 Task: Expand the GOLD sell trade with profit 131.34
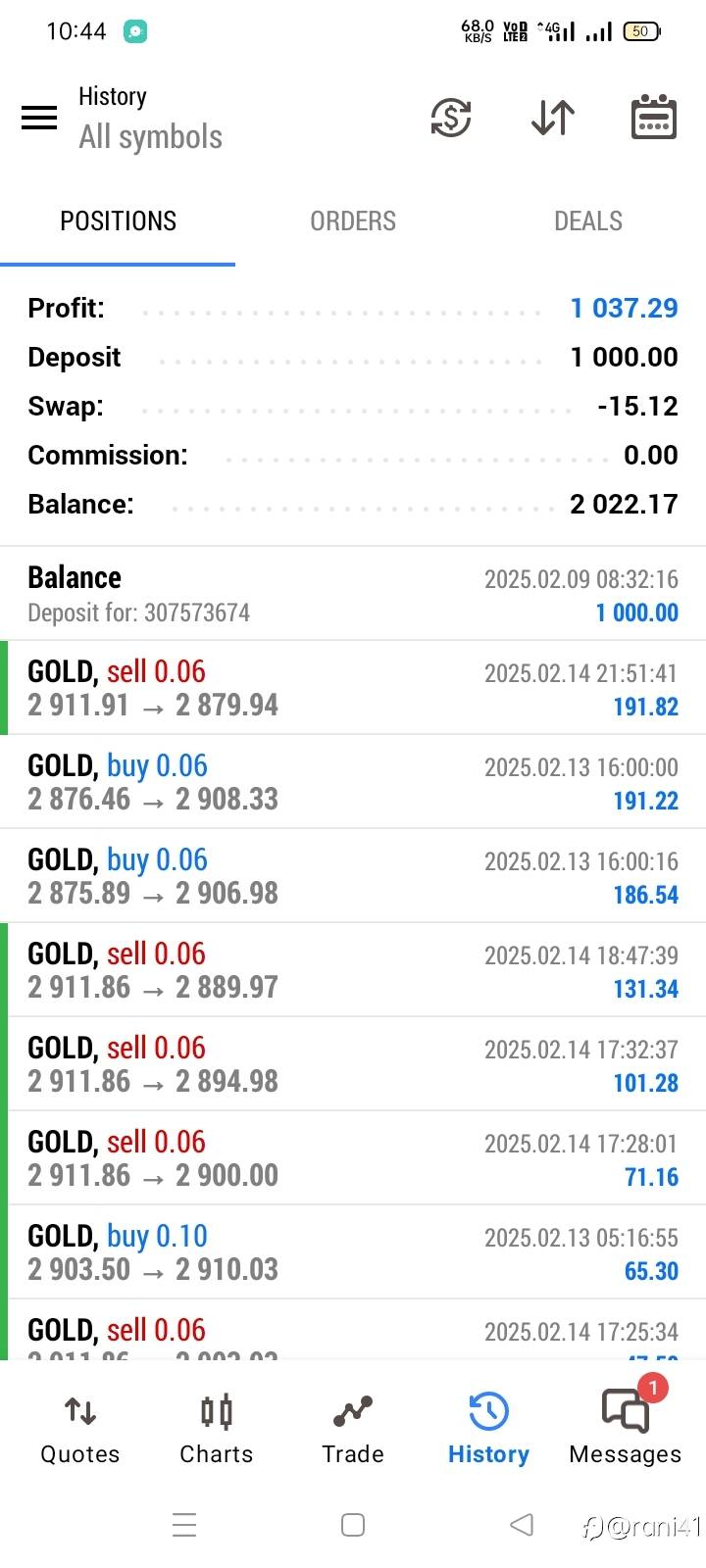click(353, 970)
